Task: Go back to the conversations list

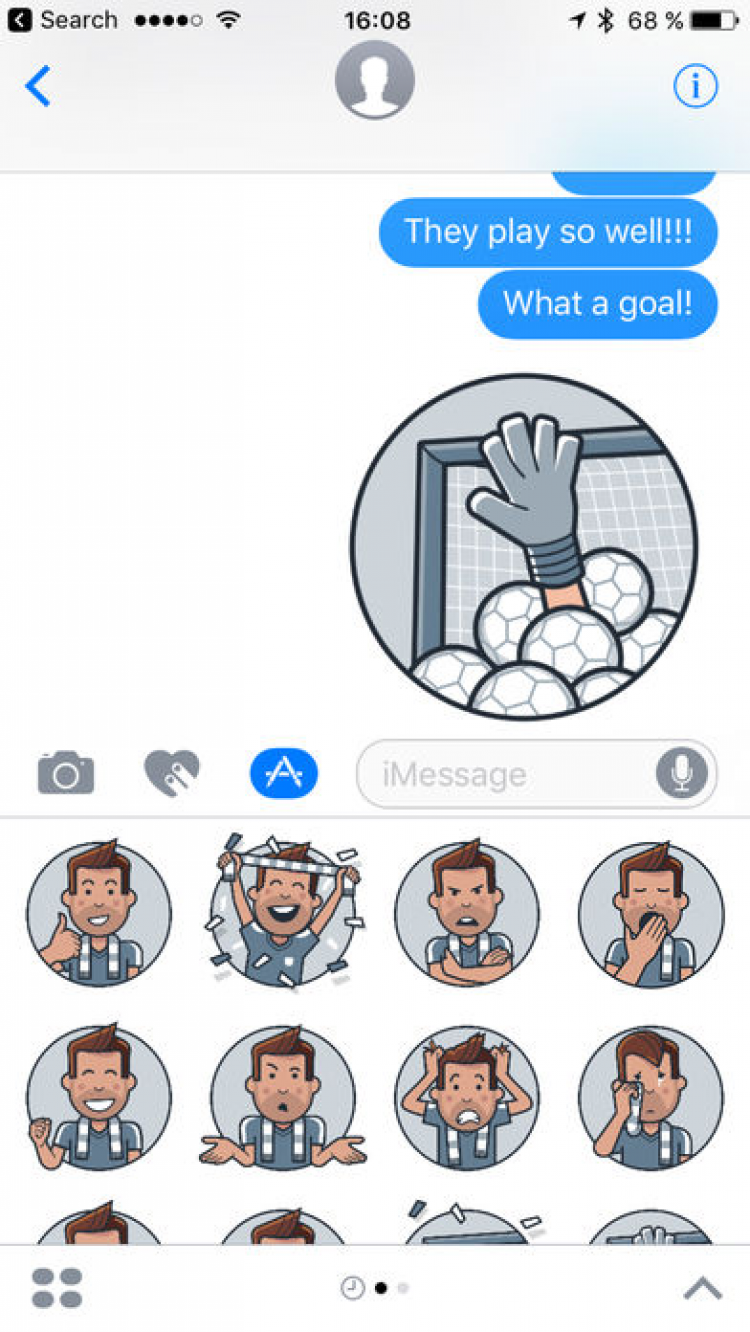Action: 38,87
